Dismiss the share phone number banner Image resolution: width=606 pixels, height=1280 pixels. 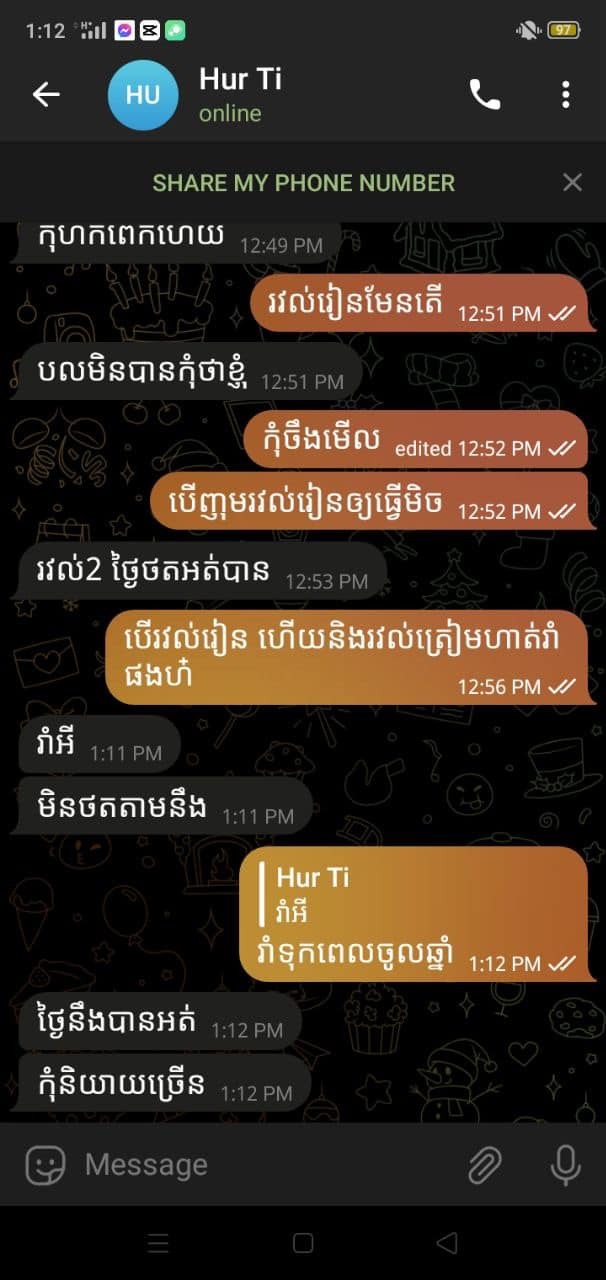pos(572,182)
